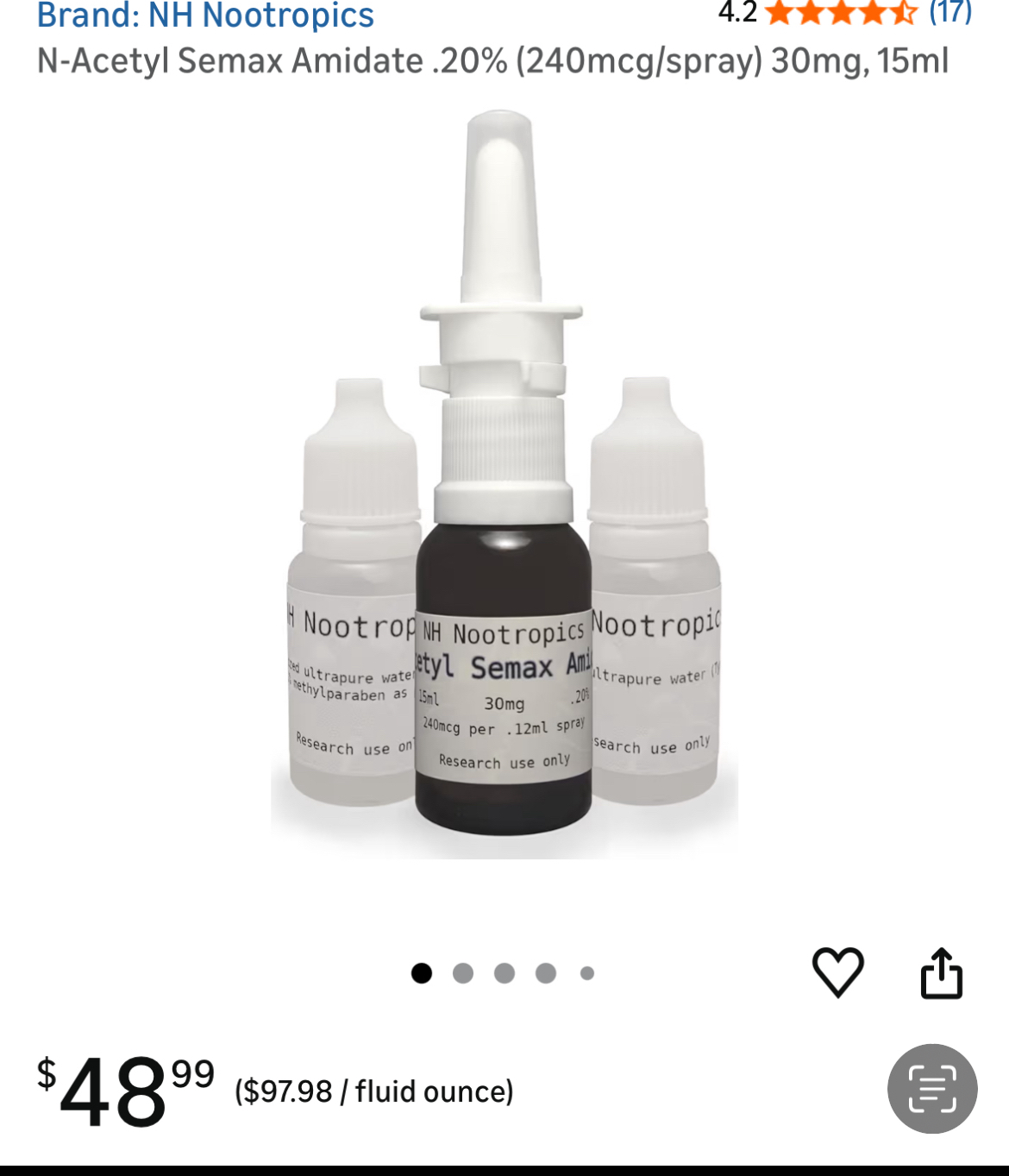1009x1176 pixels.
Task: Open the scan lens button
Action: (931, 1088)
